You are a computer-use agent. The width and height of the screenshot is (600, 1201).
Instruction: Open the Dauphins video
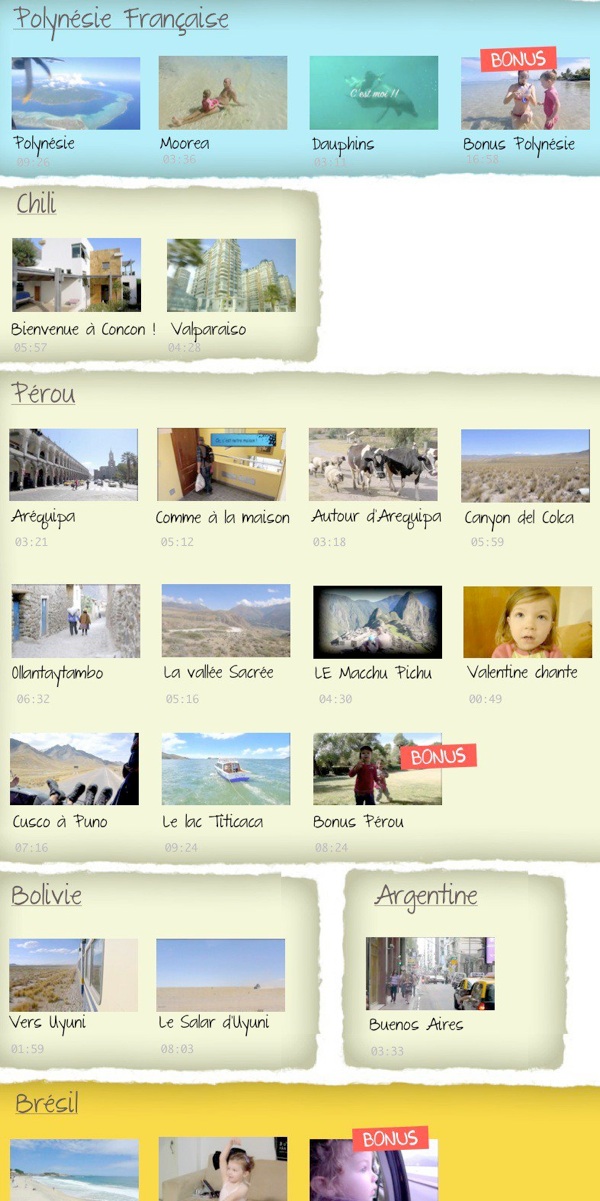click(x=373, y=93)
